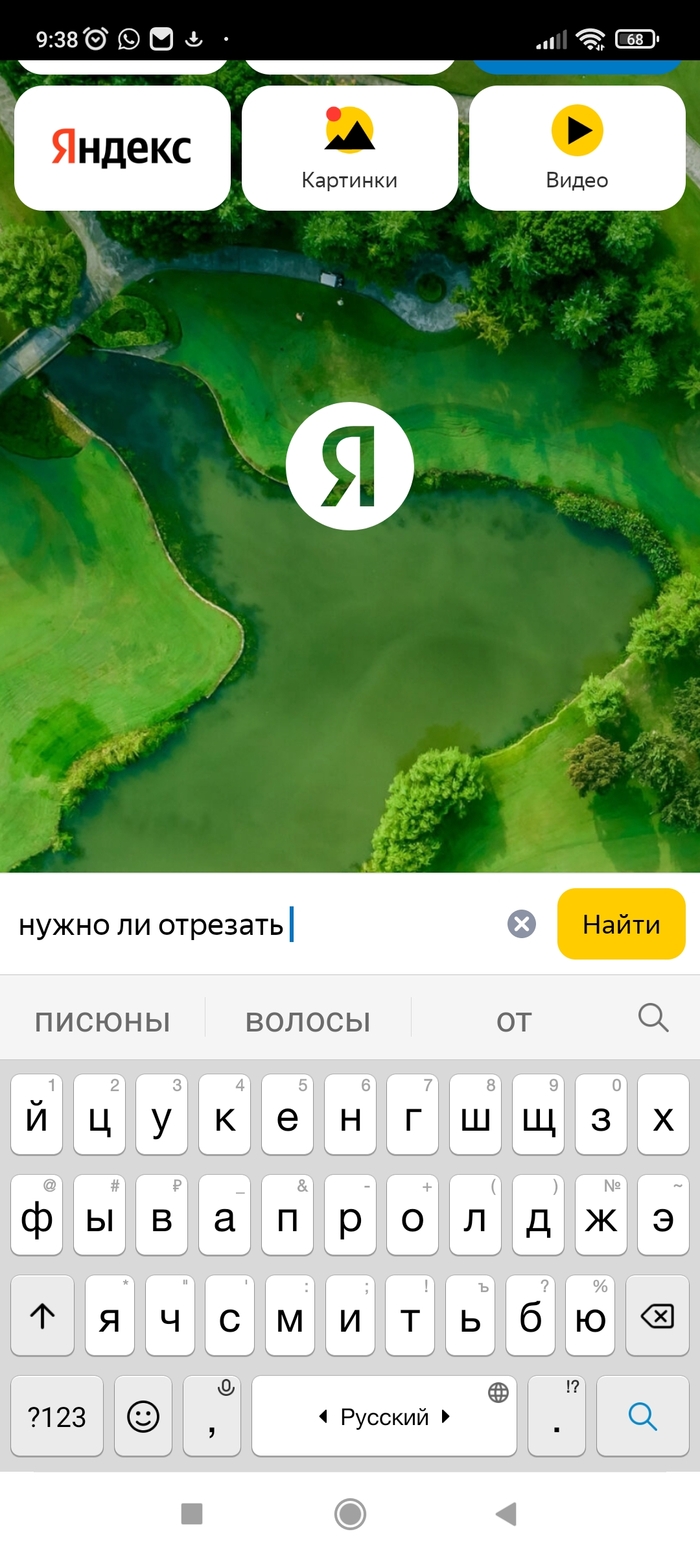This screenshot has height=1556, width=700.
Task: Go back using the system back button
Action: pos(506,1514)
